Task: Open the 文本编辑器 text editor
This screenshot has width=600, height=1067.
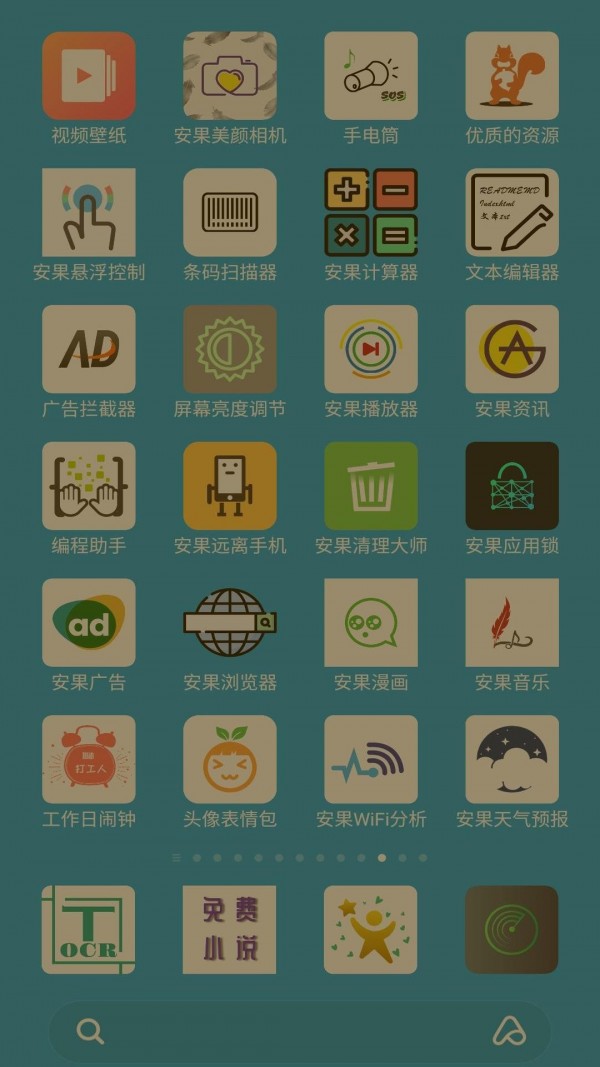Action: pyautogui.click(x=512, y=213)
